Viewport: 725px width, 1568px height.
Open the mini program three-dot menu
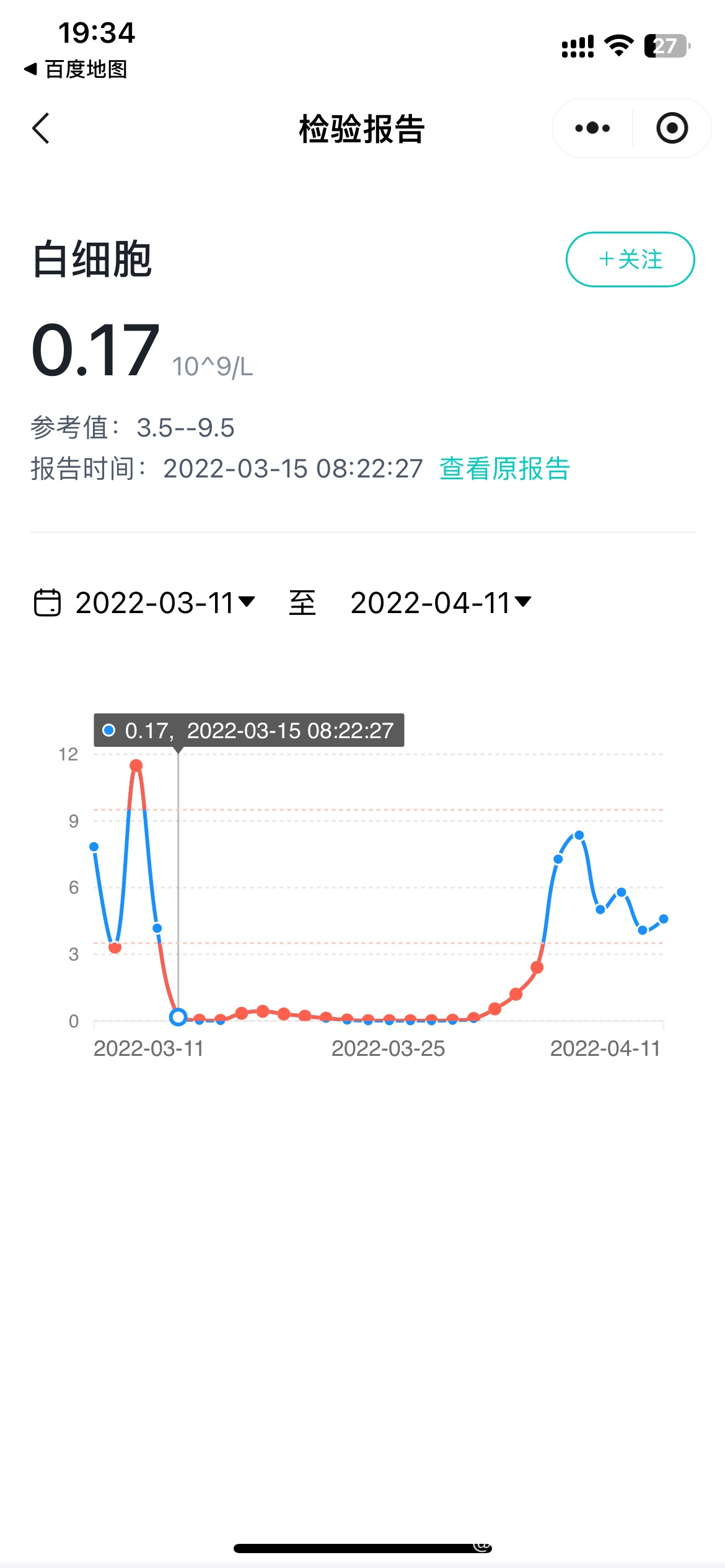(x=592, y=128)
